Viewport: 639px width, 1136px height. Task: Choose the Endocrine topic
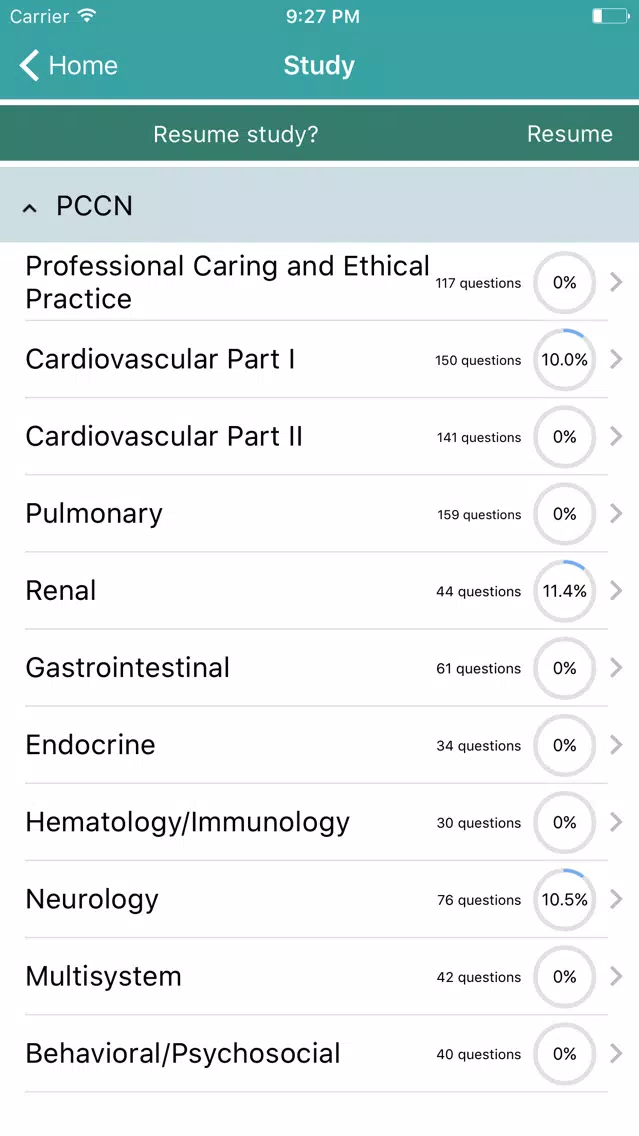(320, 745)
